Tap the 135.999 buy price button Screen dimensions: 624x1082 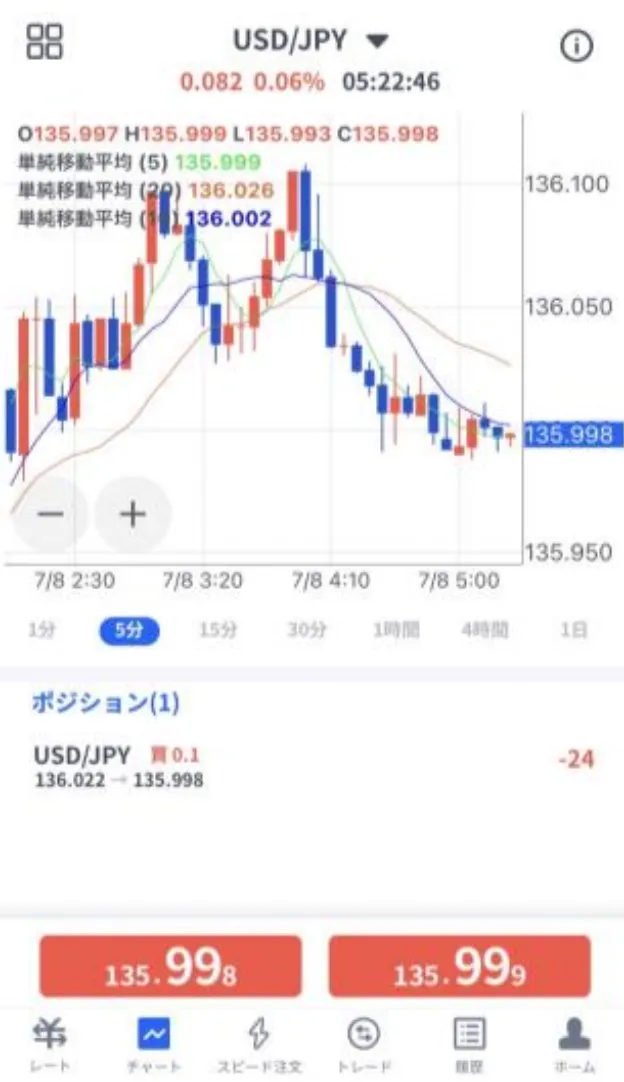459,966
